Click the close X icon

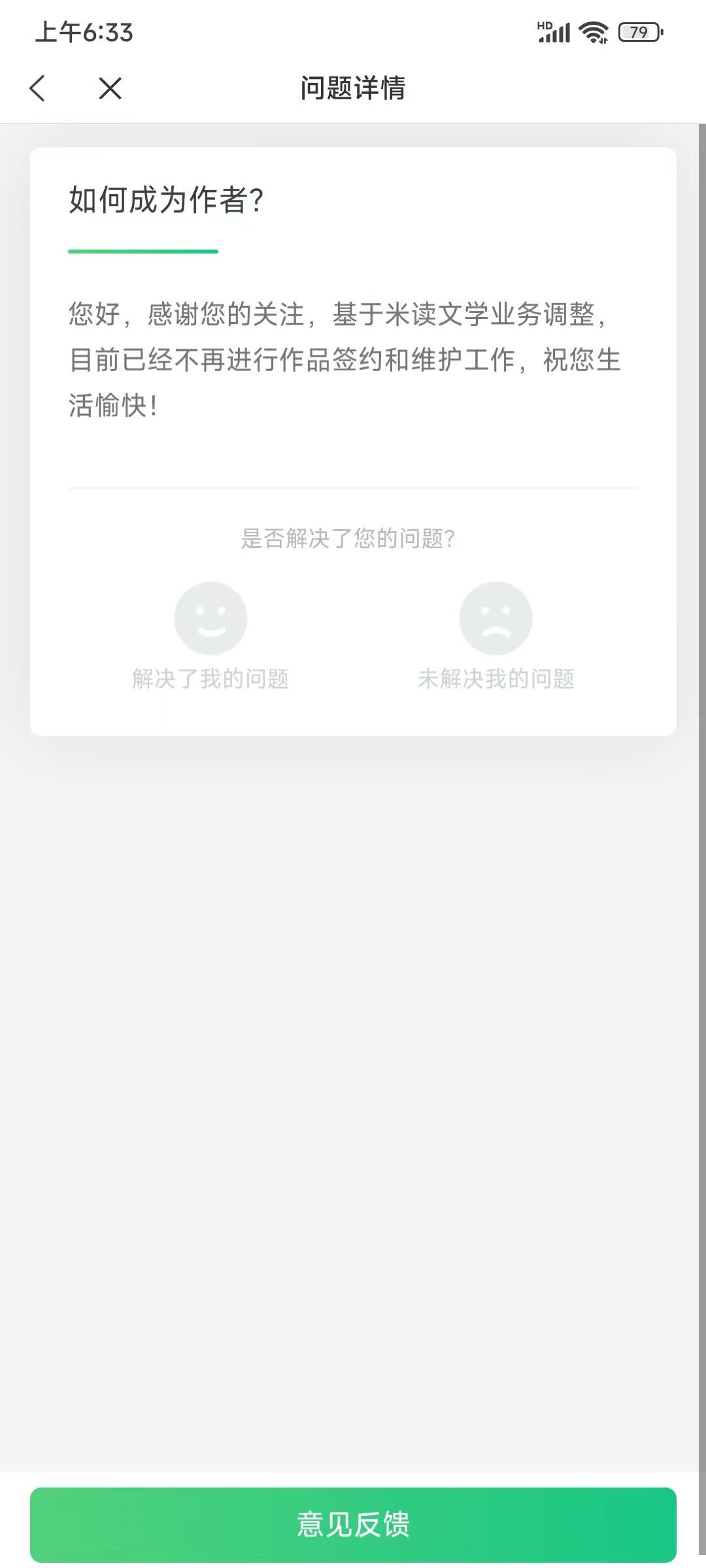(x=109, y=88)
